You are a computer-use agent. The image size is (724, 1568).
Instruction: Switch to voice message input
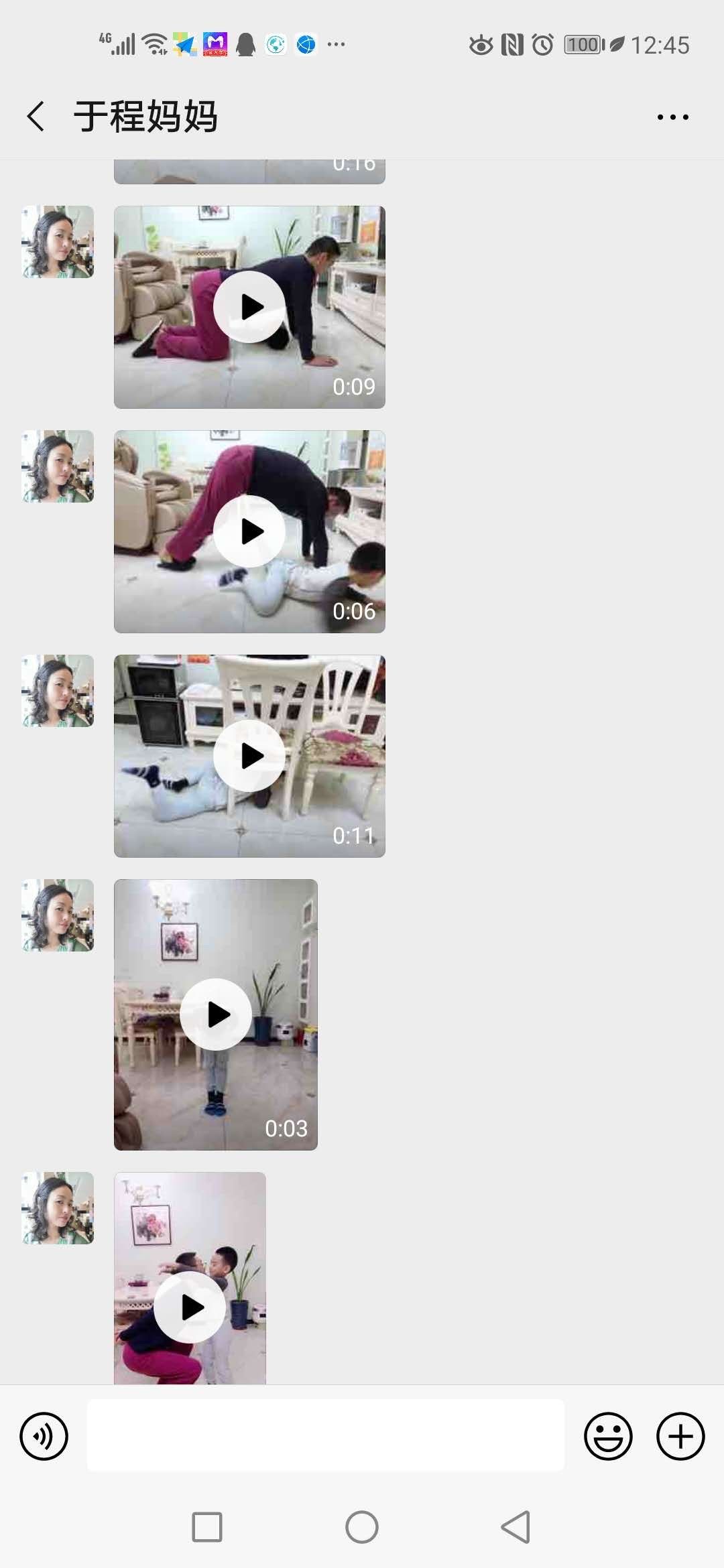click(44, 1436)
